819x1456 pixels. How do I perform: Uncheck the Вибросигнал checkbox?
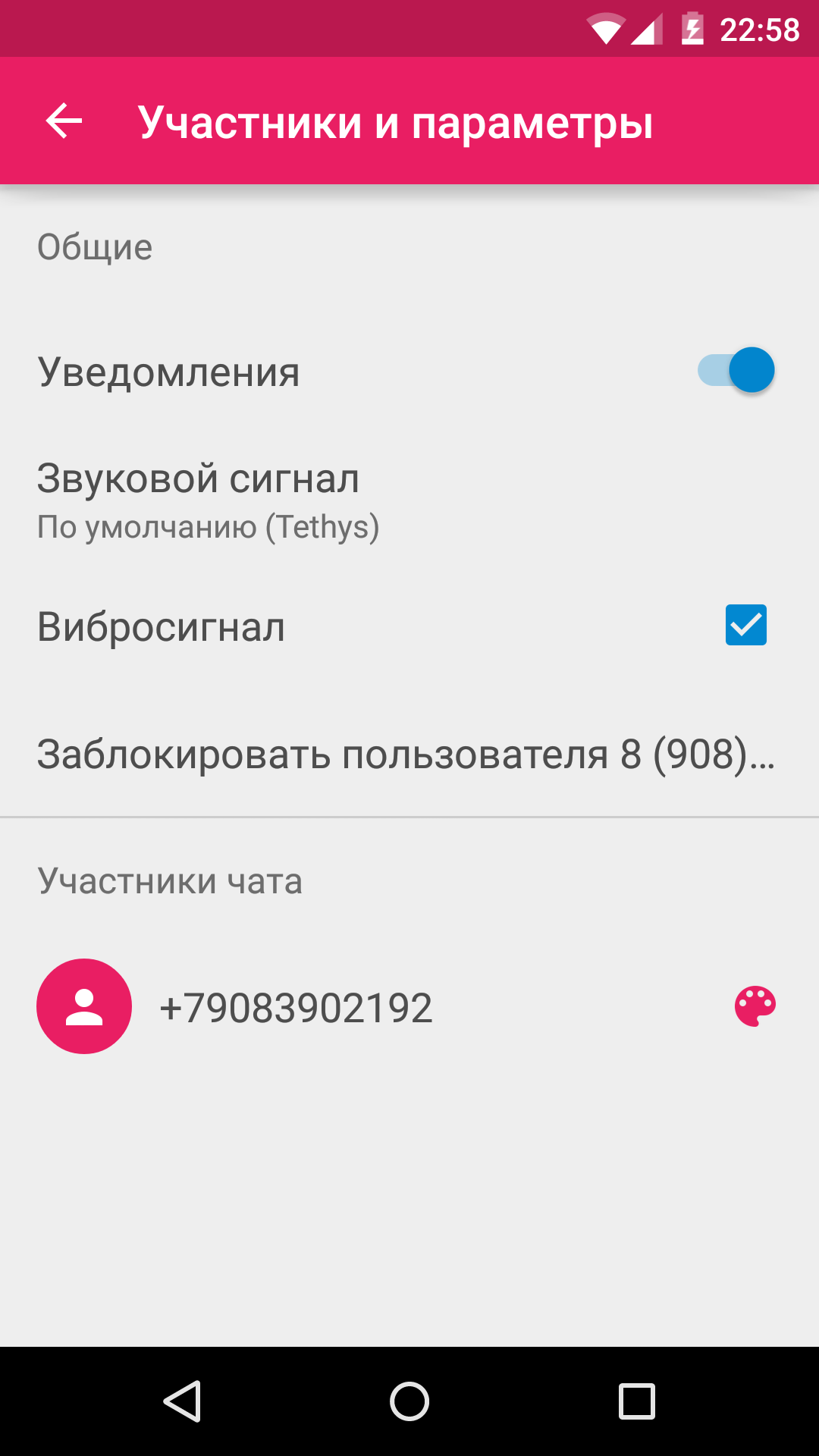pyautogui.click(x=746, y=625)
